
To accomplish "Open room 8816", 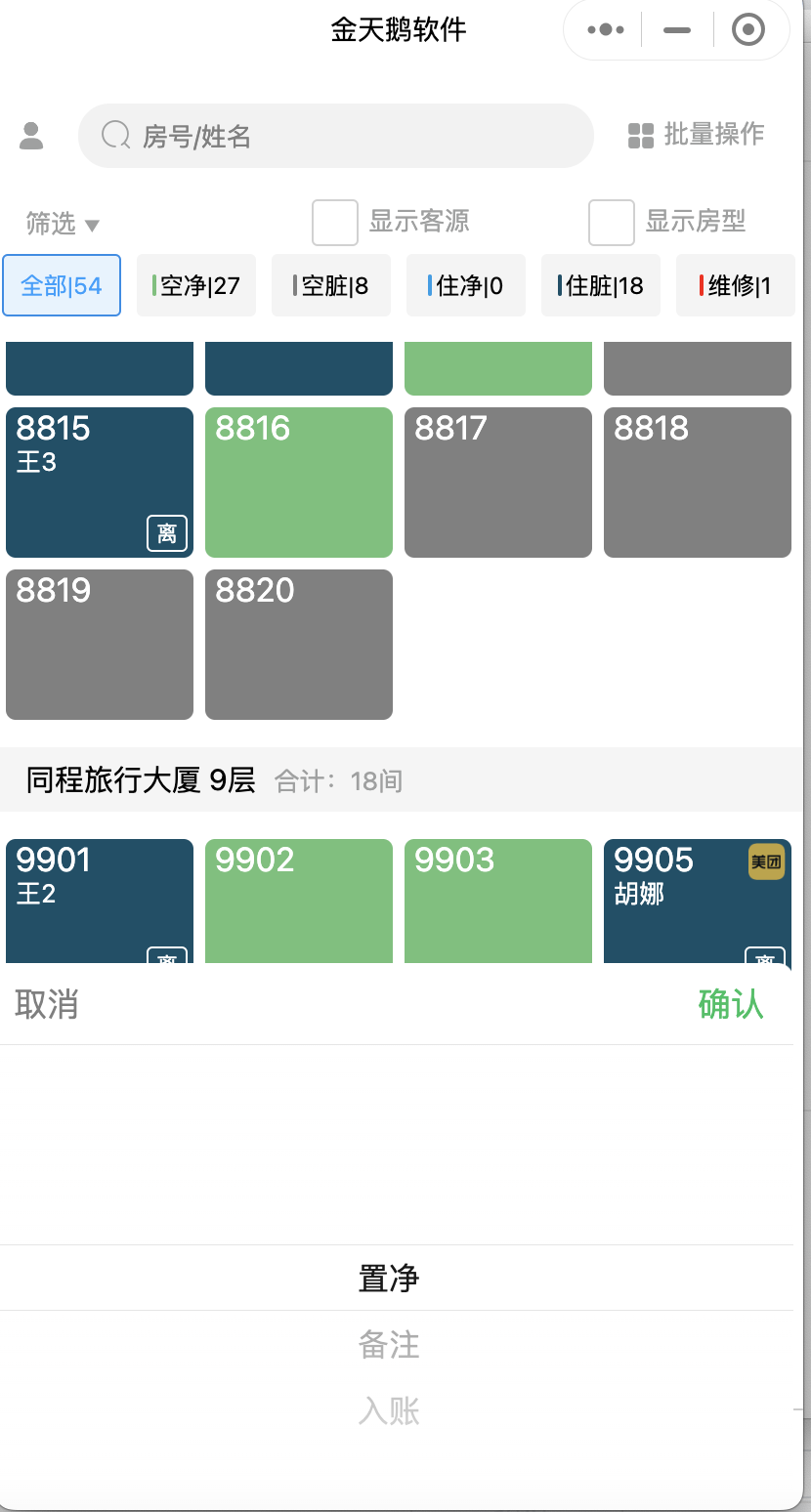I will pyautogui.click(x=299, y=483).
